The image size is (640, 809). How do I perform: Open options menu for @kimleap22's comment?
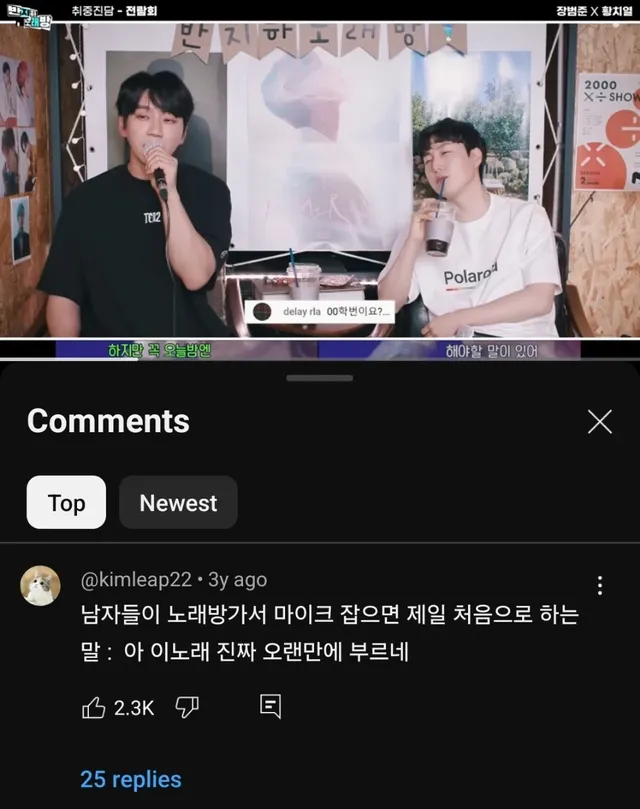(599, 586)
